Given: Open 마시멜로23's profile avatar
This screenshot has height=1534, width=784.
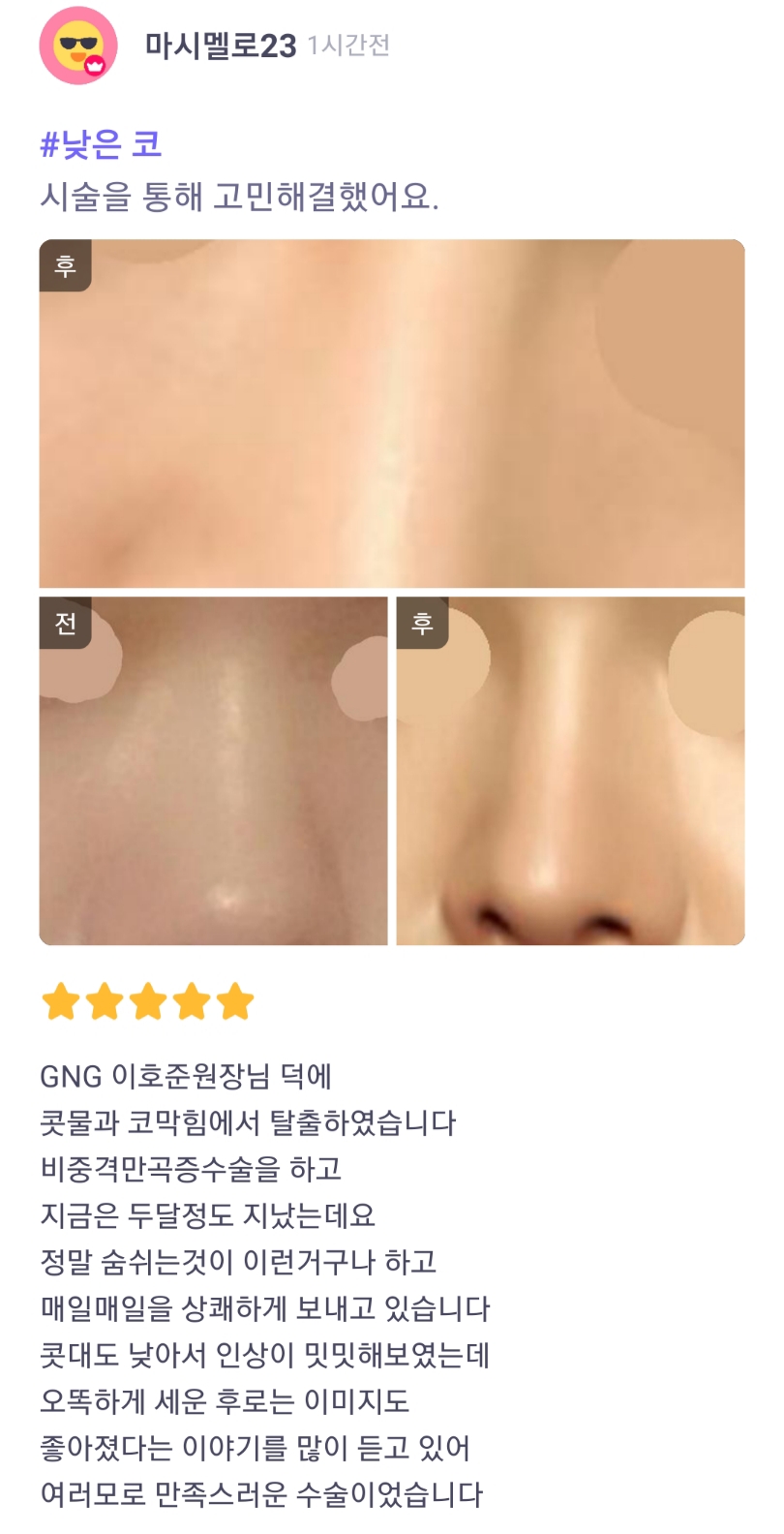Looking at the screenshot, I should (77, 46).
